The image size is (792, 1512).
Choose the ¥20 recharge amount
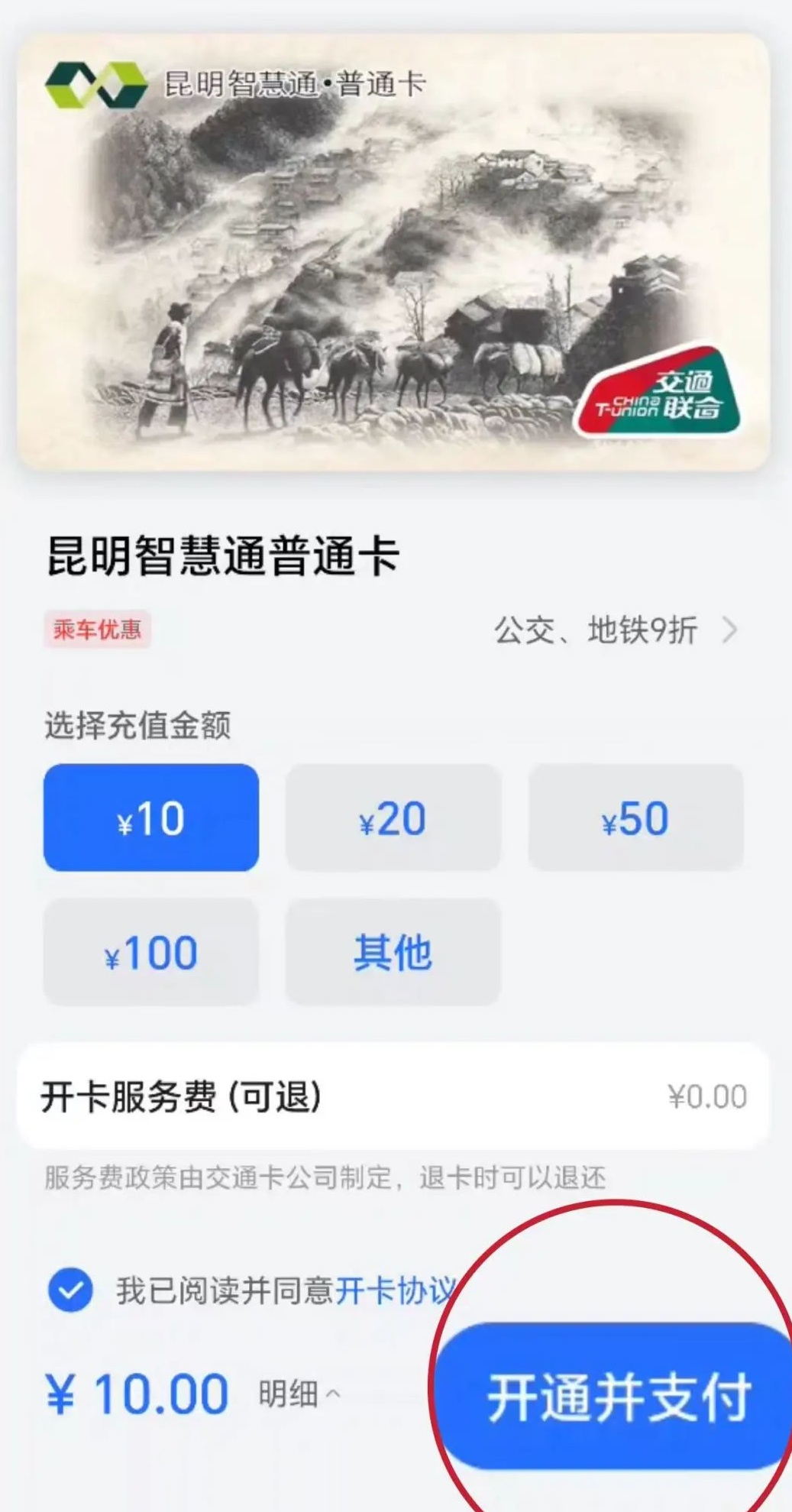[x=393, y=818]
